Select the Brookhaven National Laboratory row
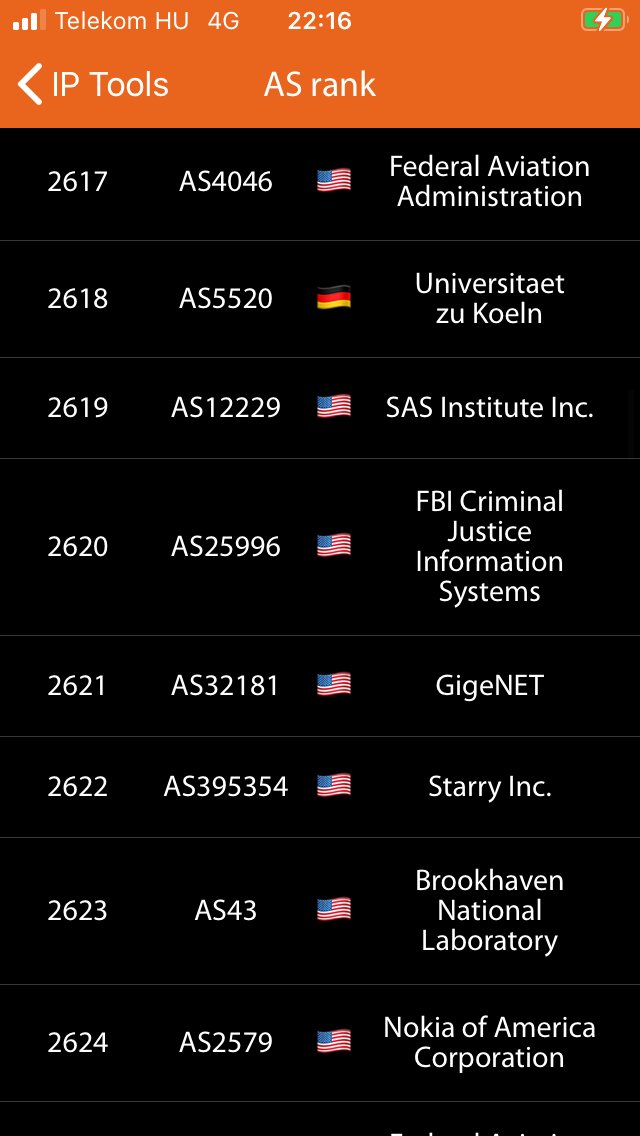 pos(320,911)
